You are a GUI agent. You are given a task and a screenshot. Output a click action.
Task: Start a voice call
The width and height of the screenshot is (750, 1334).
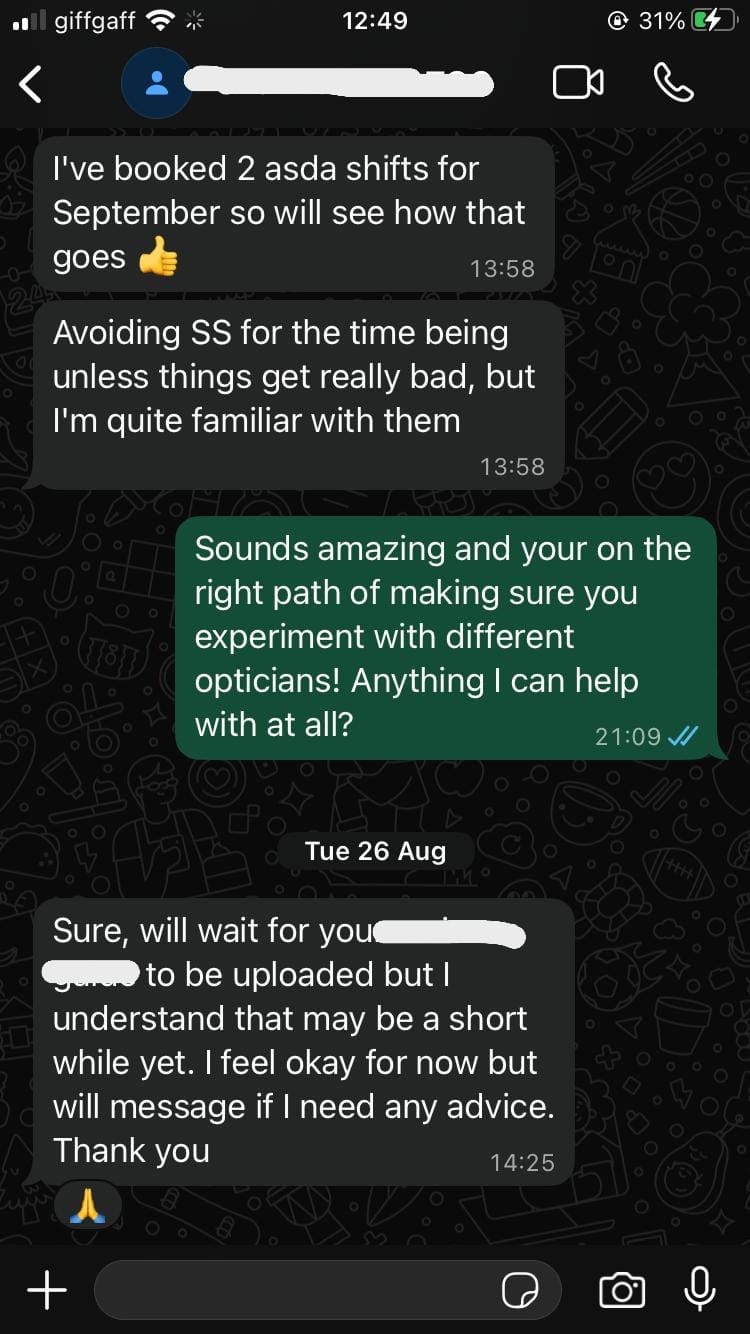[673, 83]
